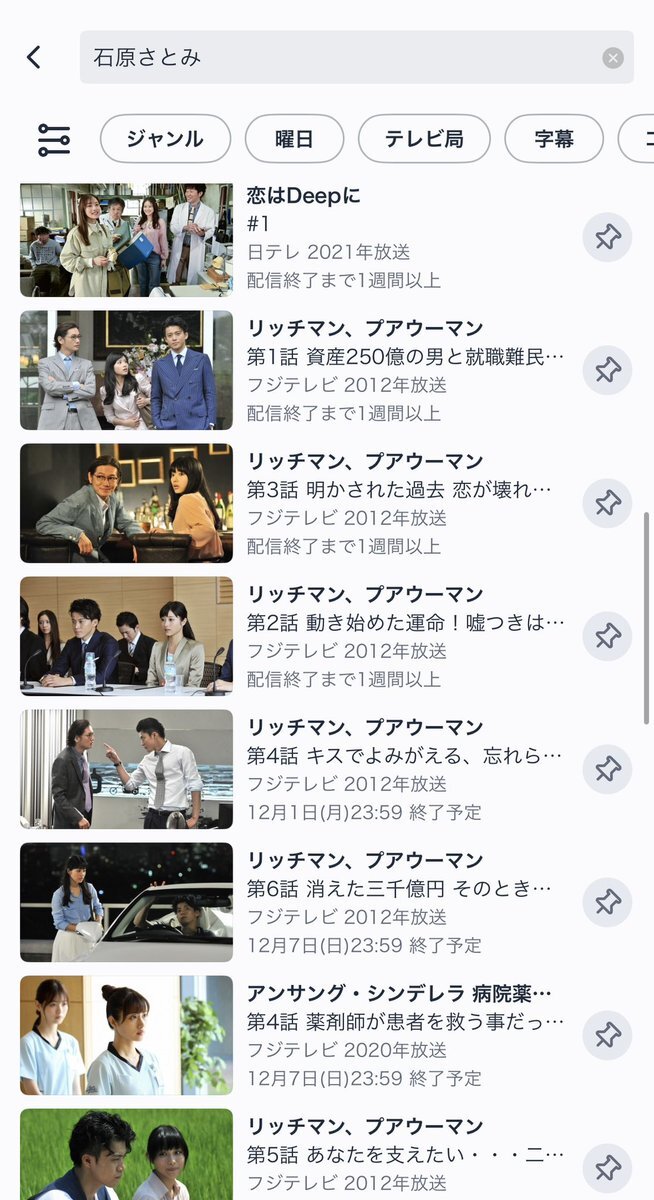Select the 字幕 filter chip
Screen dimensions: 654x1200
[554, 139]
